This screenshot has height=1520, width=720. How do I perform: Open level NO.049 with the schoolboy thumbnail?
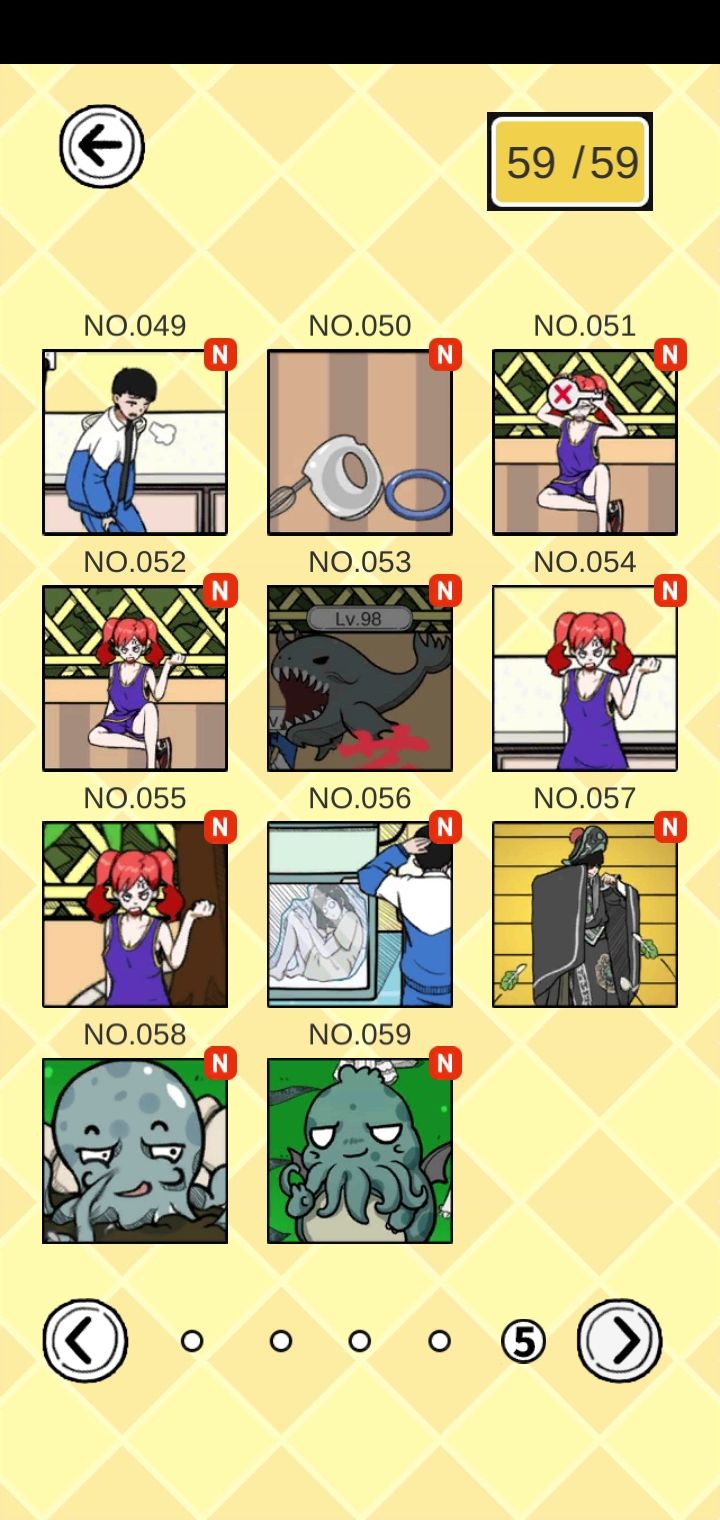point(135,440)
